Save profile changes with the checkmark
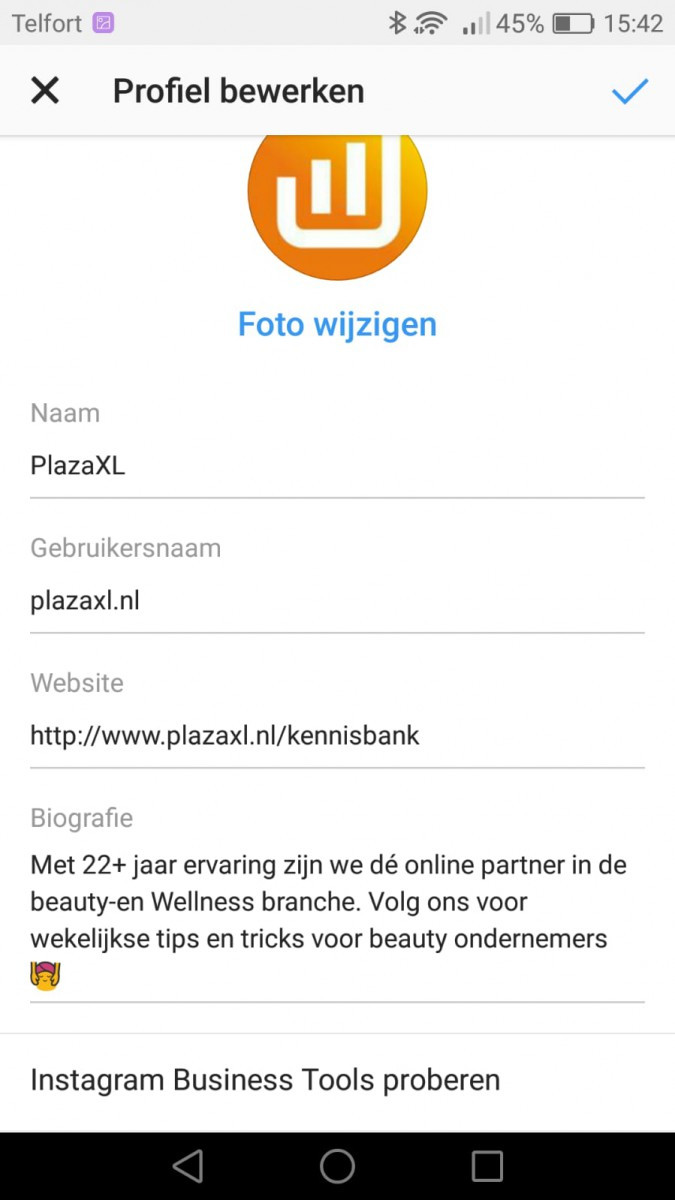 (630, 91)
